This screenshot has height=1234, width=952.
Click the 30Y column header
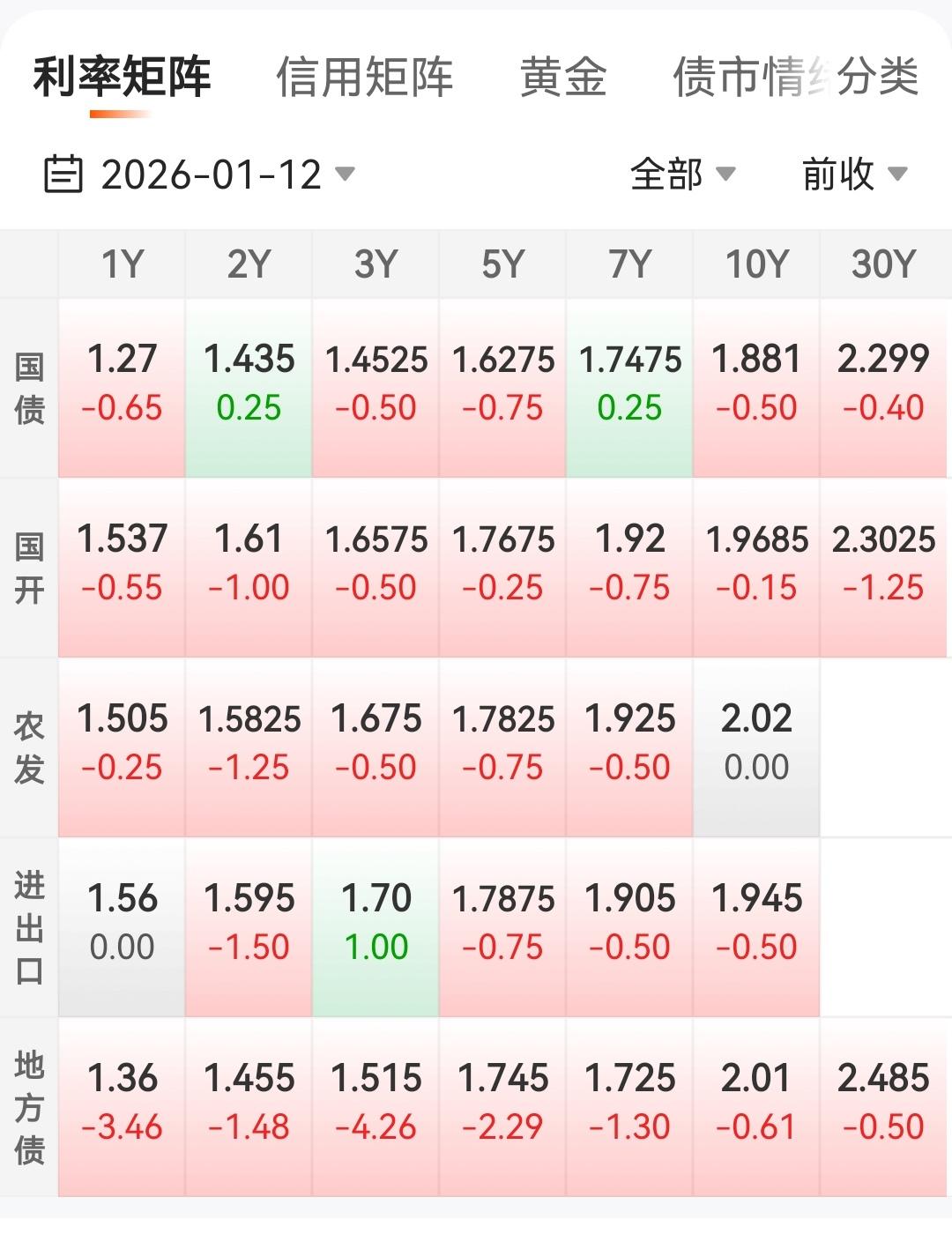(881, 263)
